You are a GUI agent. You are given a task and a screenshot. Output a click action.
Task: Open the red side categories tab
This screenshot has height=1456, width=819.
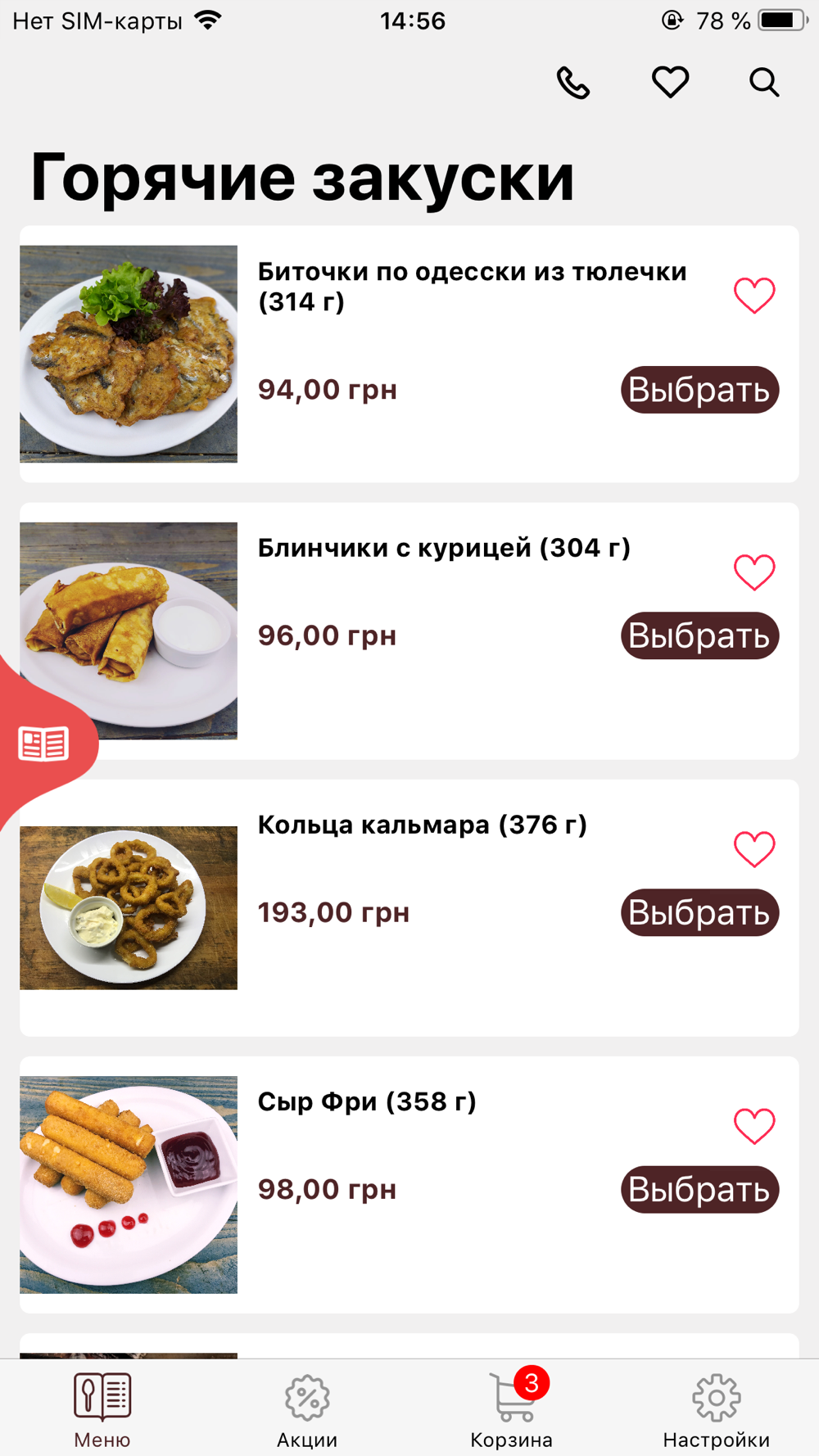43,744
